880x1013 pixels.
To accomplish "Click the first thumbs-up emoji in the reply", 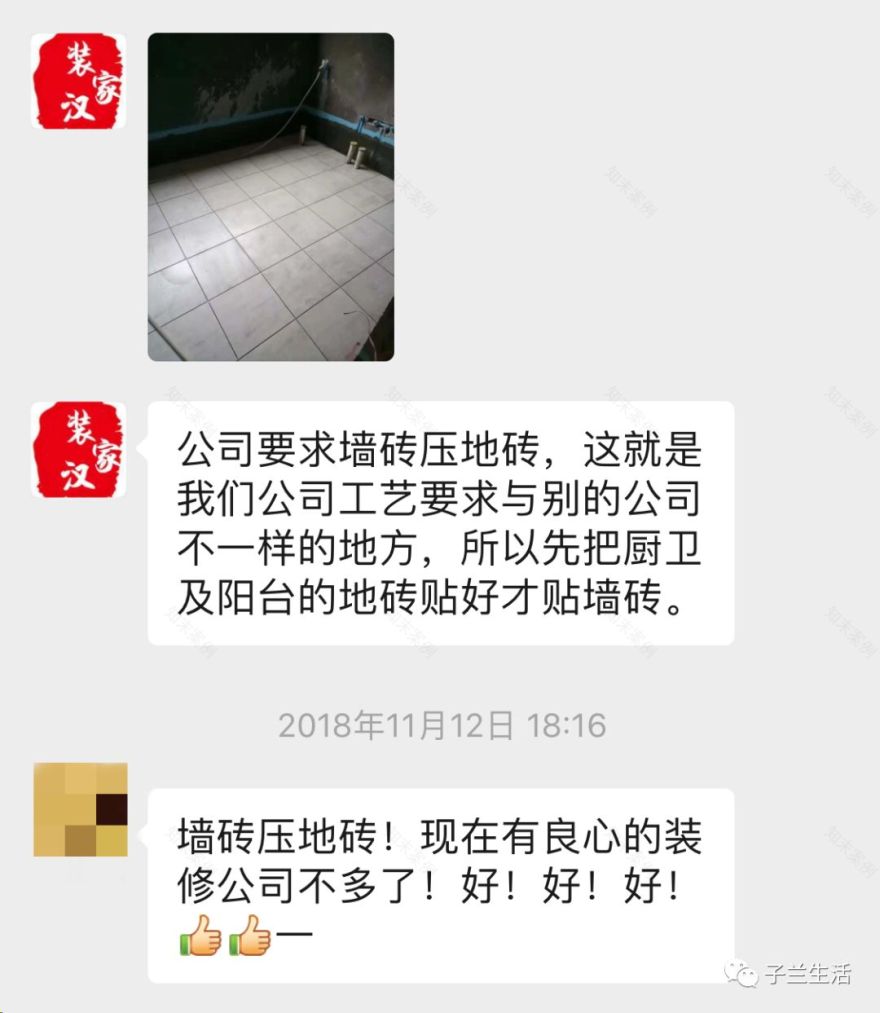I will (x=200, y=933).
